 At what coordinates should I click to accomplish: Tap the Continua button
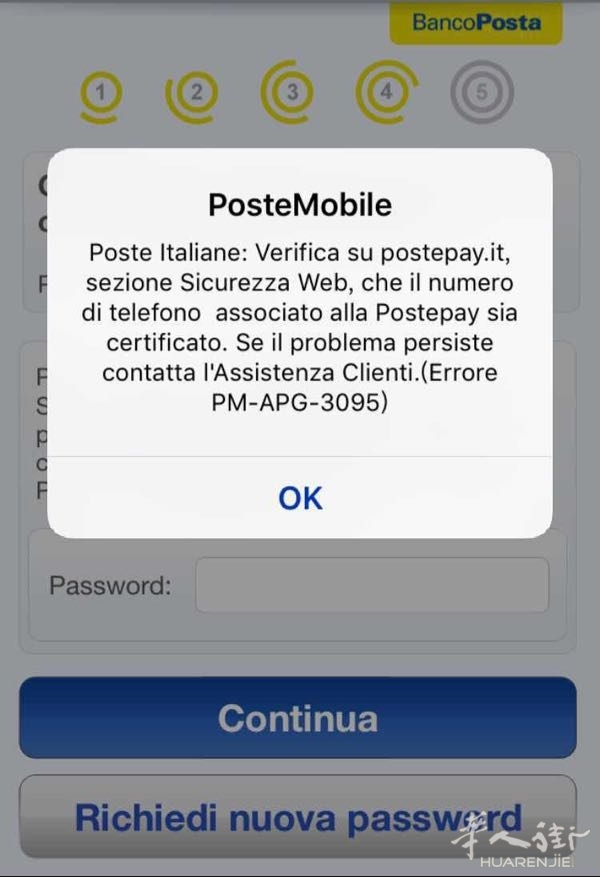pyautogui.click(x=298, y=718)
